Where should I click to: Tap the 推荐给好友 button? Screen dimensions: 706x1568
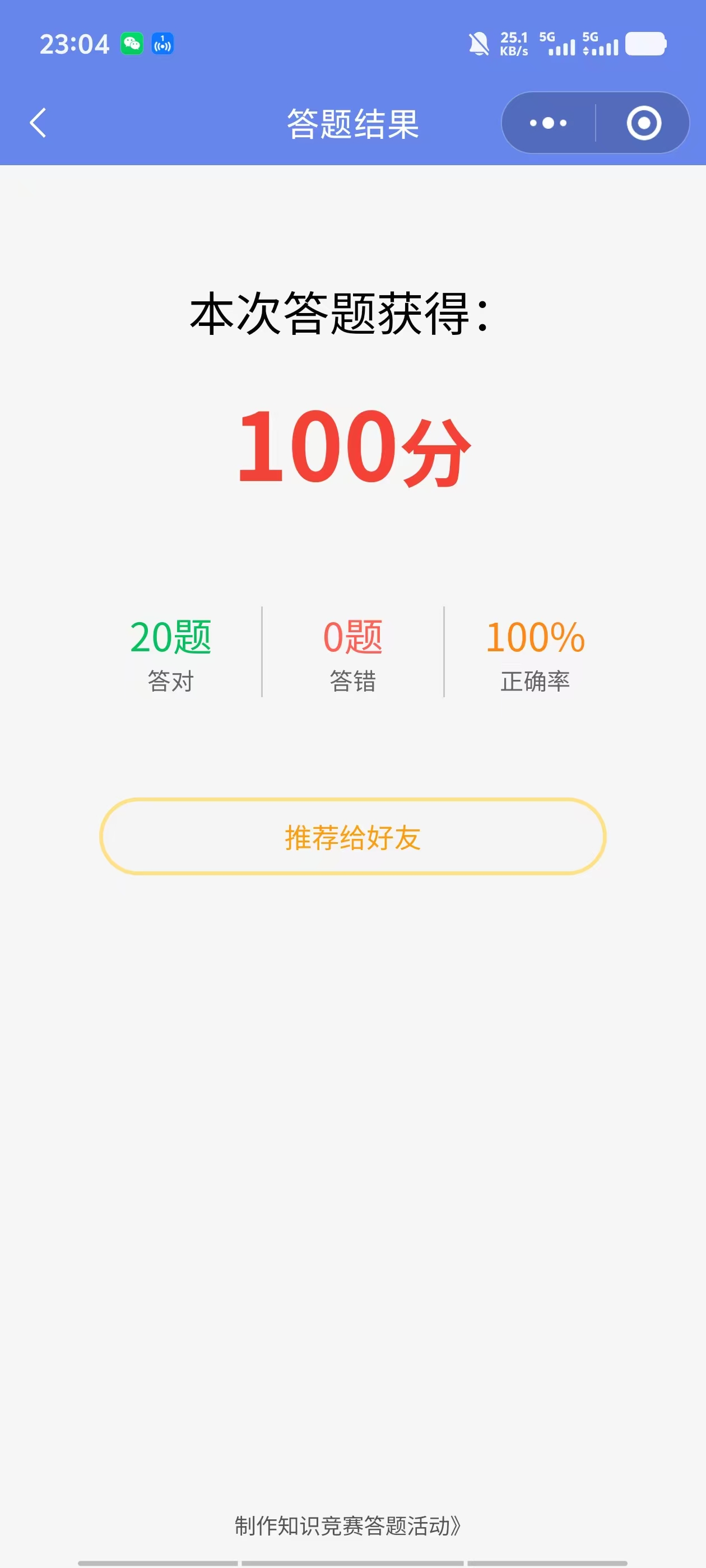pos(352,836)
